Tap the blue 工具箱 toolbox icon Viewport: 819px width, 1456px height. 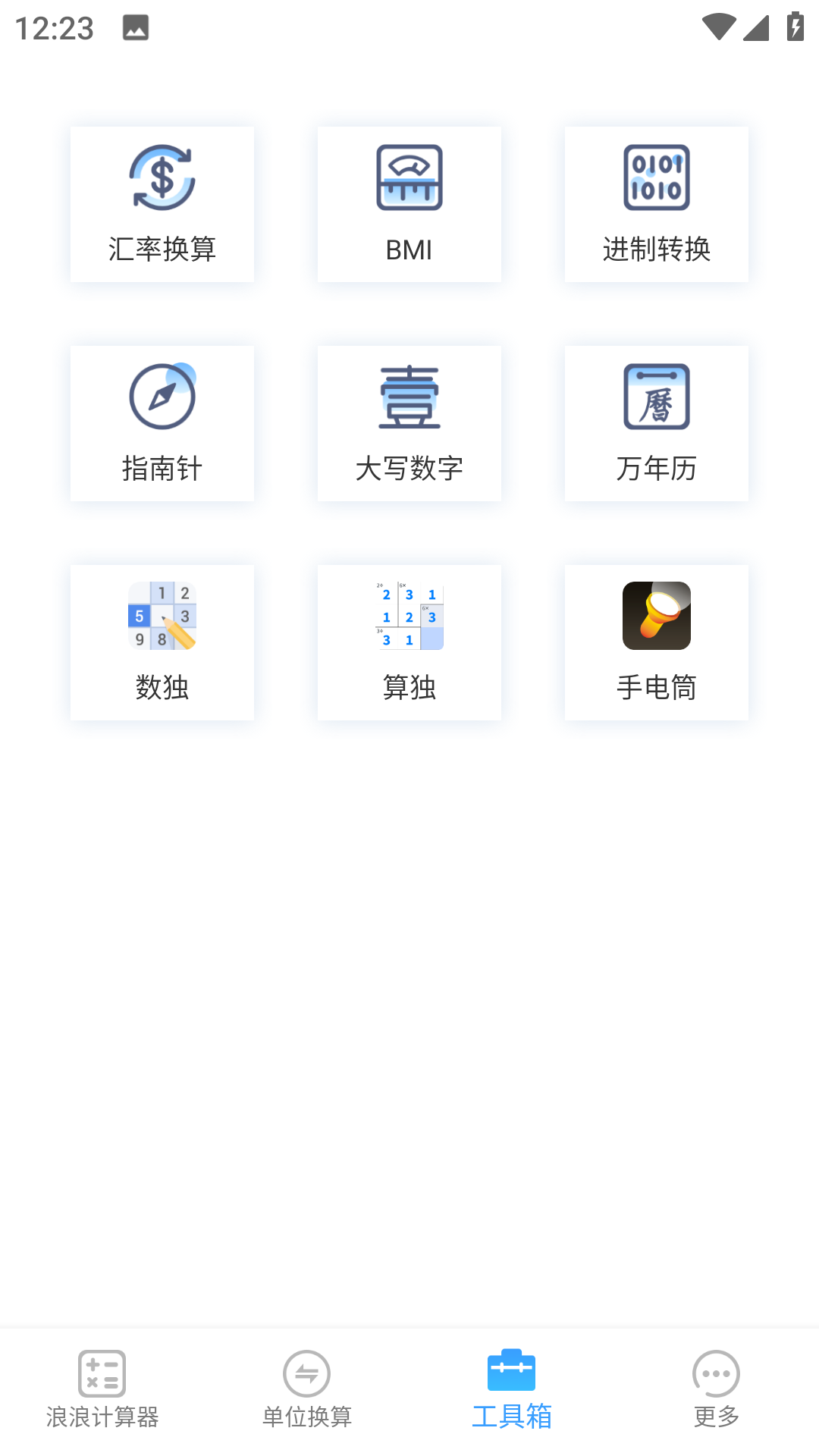[512, 1373]
